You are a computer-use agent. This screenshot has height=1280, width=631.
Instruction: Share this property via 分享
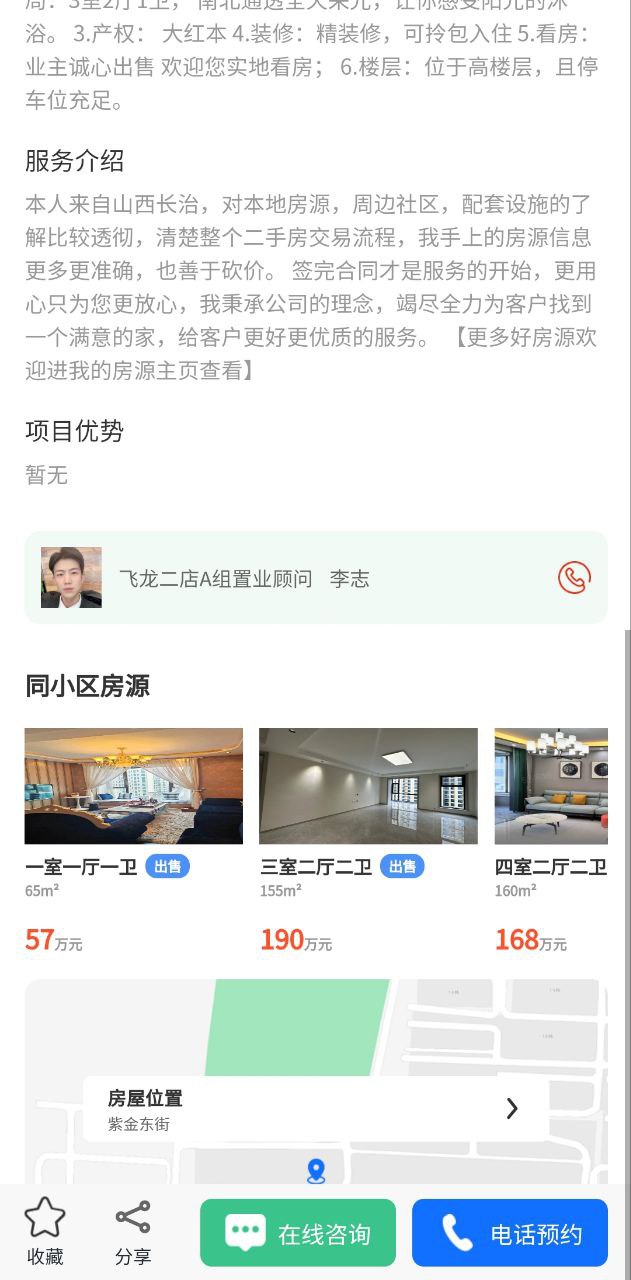click(132, 1232)
